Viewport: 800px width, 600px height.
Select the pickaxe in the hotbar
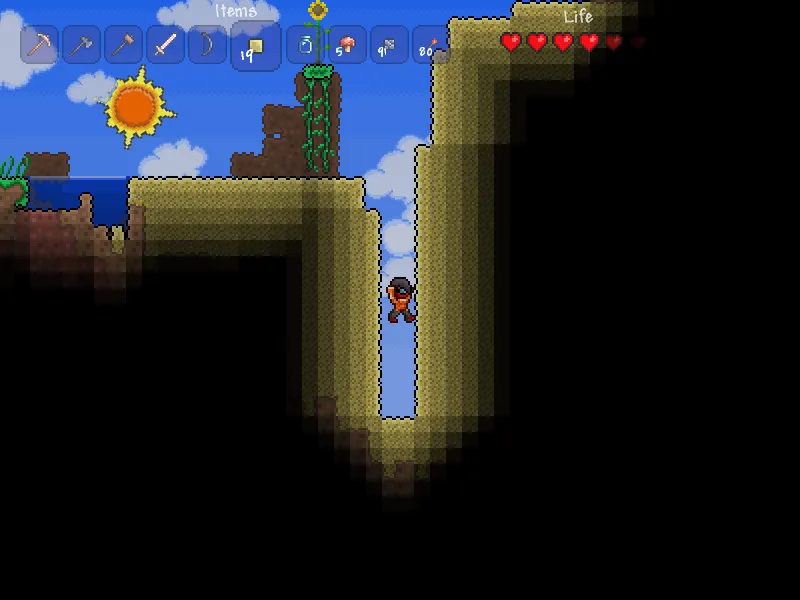40,45
